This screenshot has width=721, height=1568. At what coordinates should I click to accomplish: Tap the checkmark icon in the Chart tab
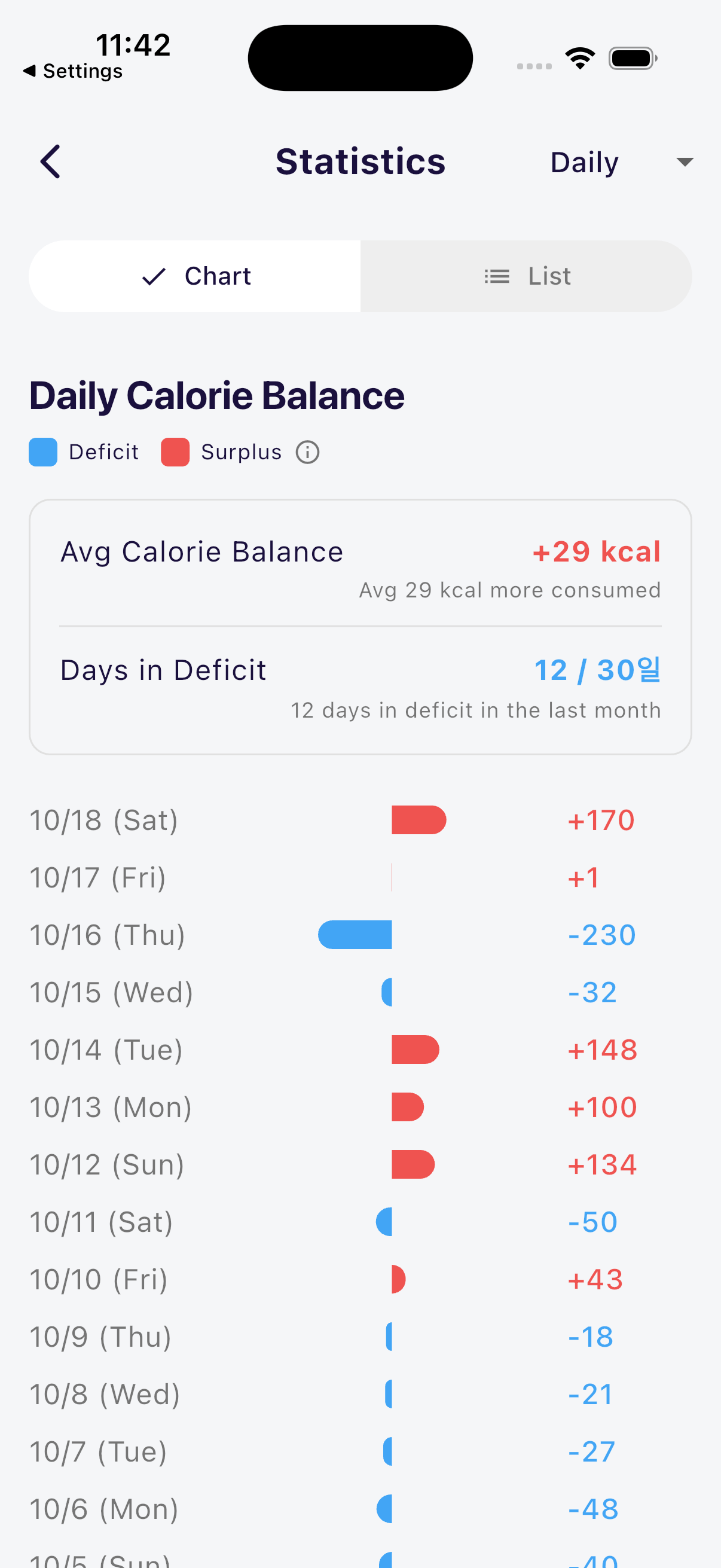pos(155,276)
